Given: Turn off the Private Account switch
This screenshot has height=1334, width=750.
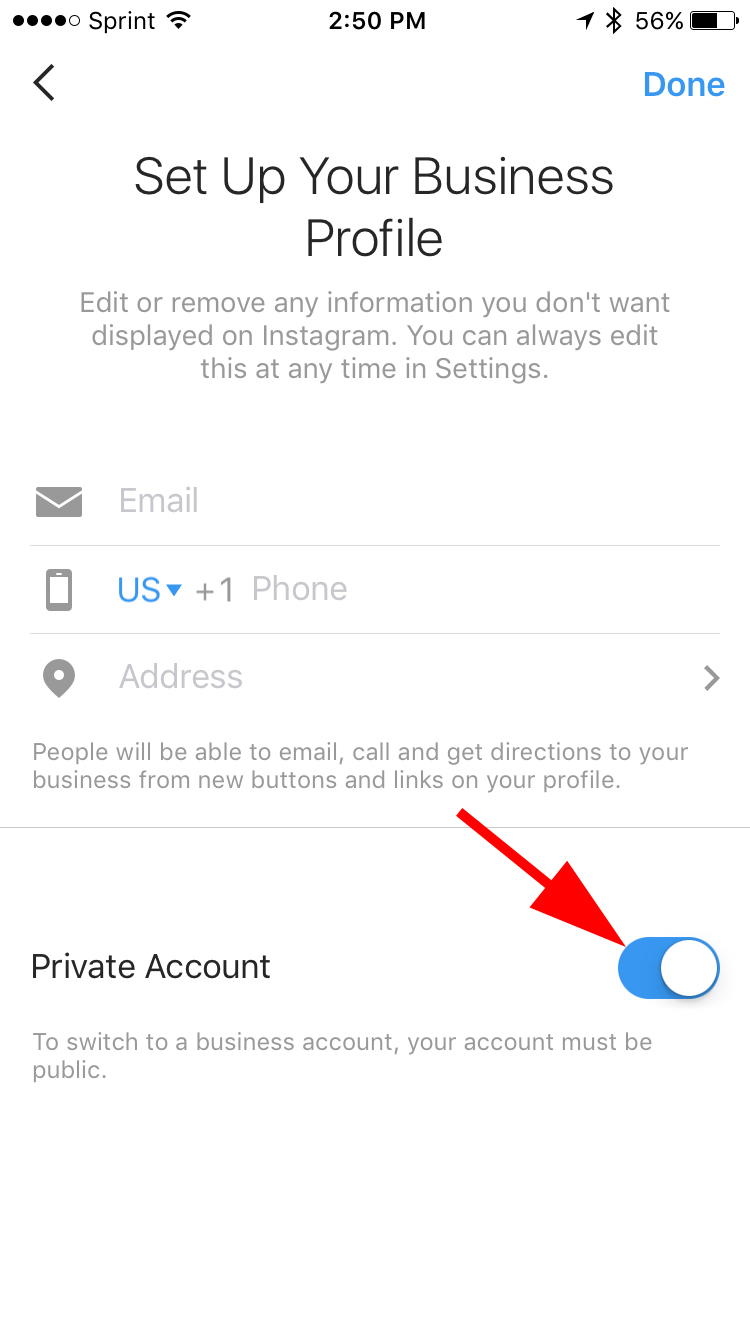Looking at the screenshot, I should pyautogui.click(x=668, y=968).
